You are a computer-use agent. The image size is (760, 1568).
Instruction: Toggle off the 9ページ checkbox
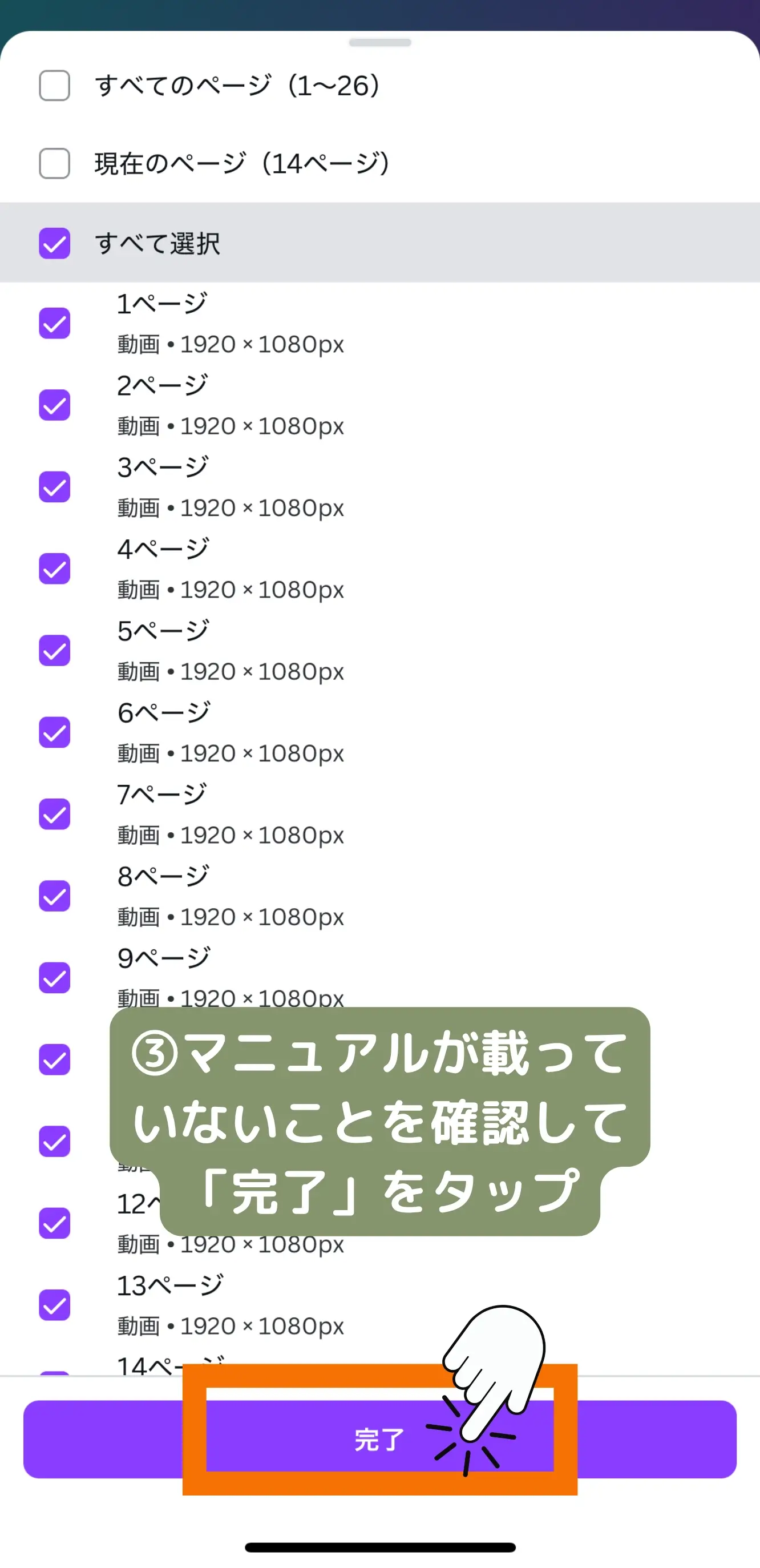point(54,978)
